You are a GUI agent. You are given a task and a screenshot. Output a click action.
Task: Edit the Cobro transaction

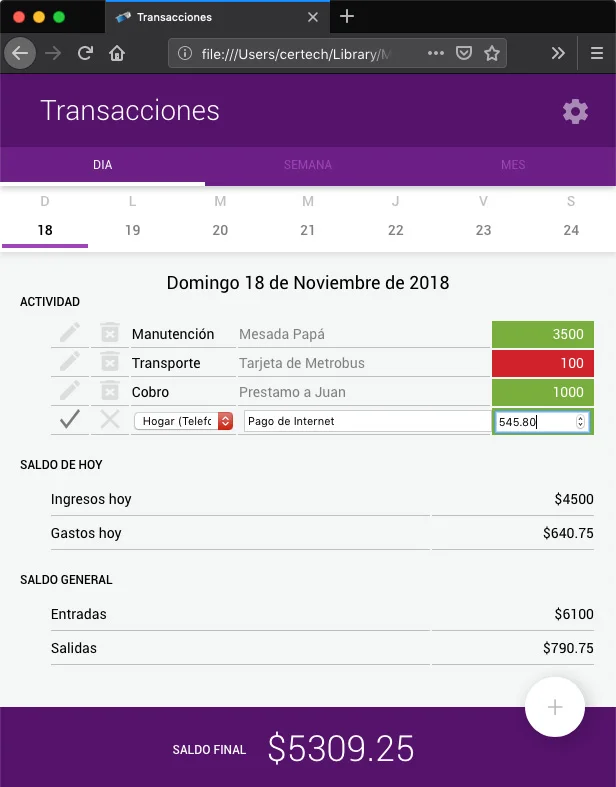(69, 392)
